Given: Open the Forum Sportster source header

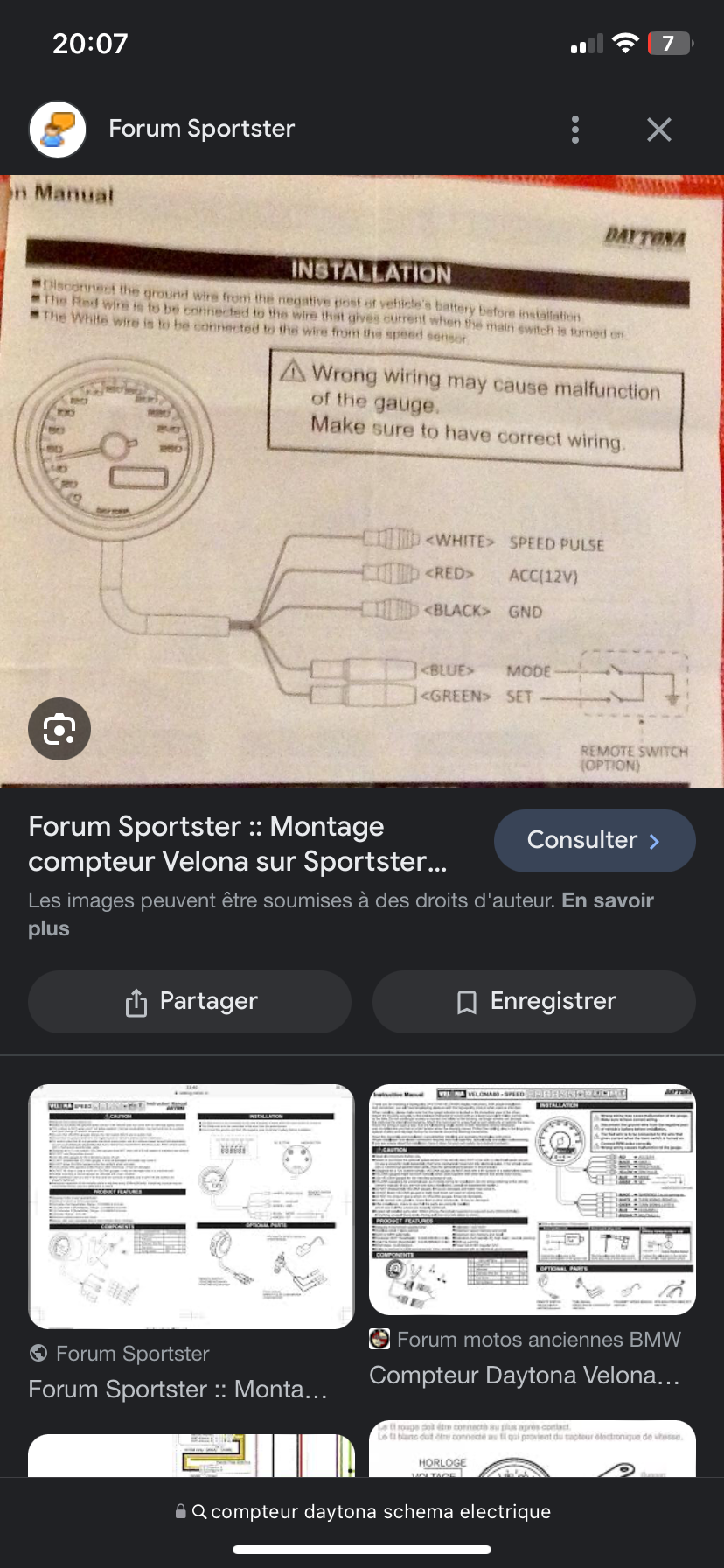Looking at the screenshot, I should 201,129.
